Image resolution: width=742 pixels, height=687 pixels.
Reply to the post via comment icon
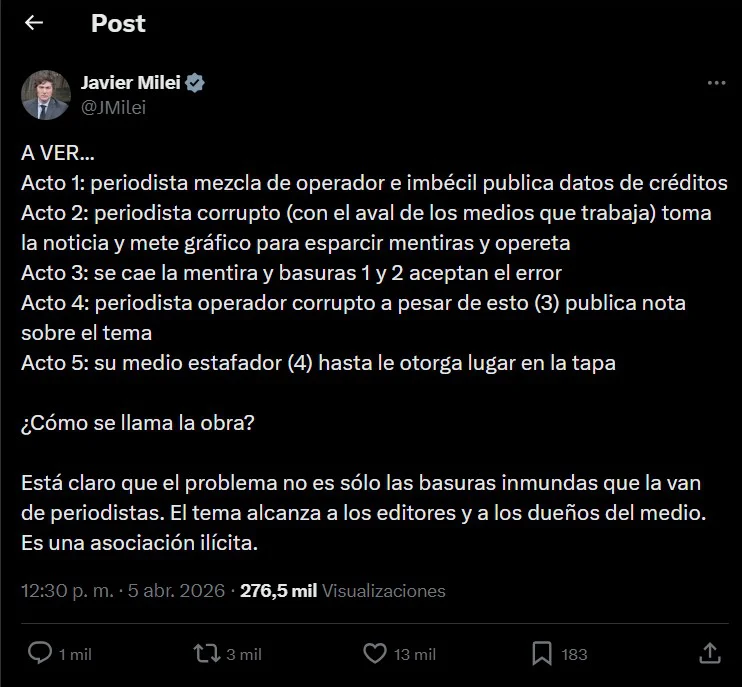[x=40, y=654]
